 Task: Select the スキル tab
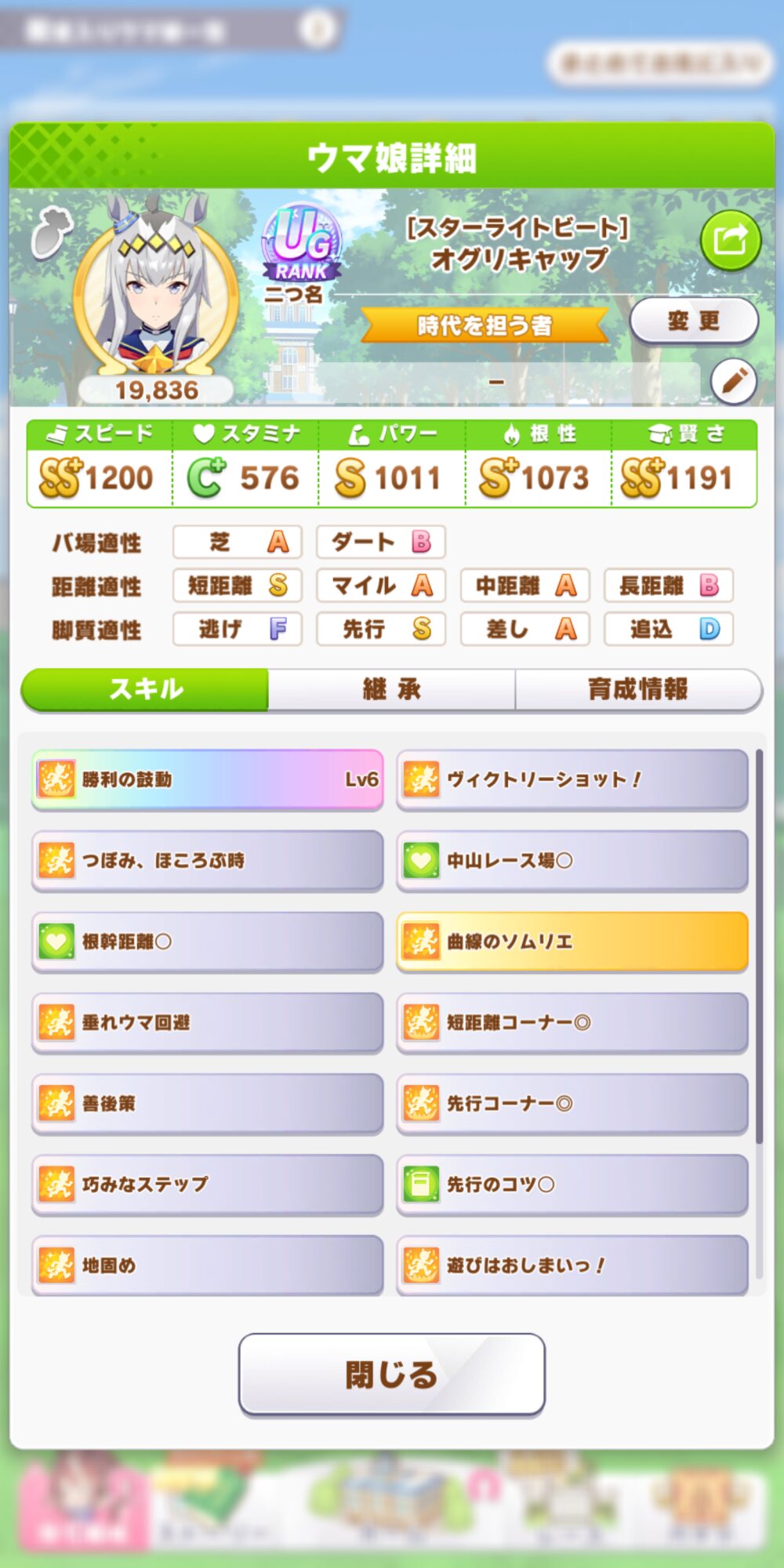click(x=145, y=690)
